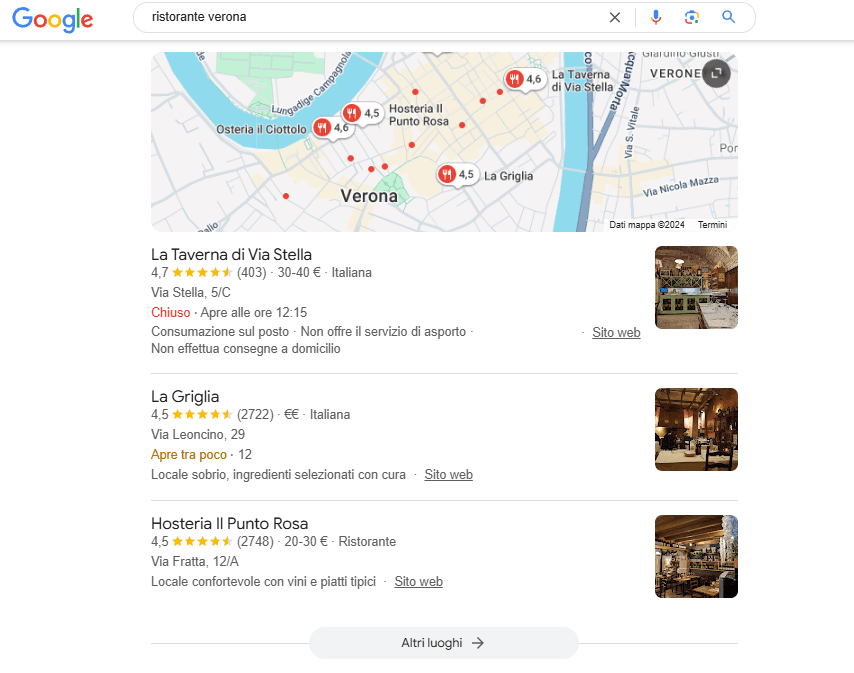Select the La Griglia pin on the map

pyautogui.click(x=447, y=174)
